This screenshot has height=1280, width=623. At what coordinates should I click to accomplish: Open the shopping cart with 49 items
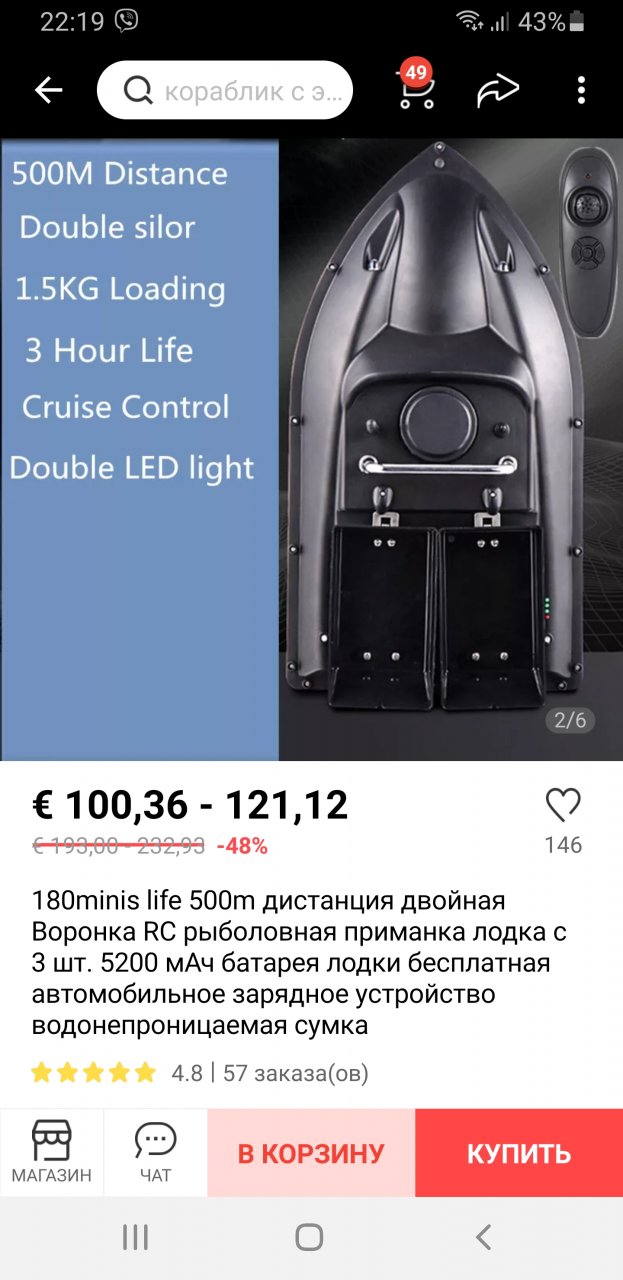[x=416, y=89]
